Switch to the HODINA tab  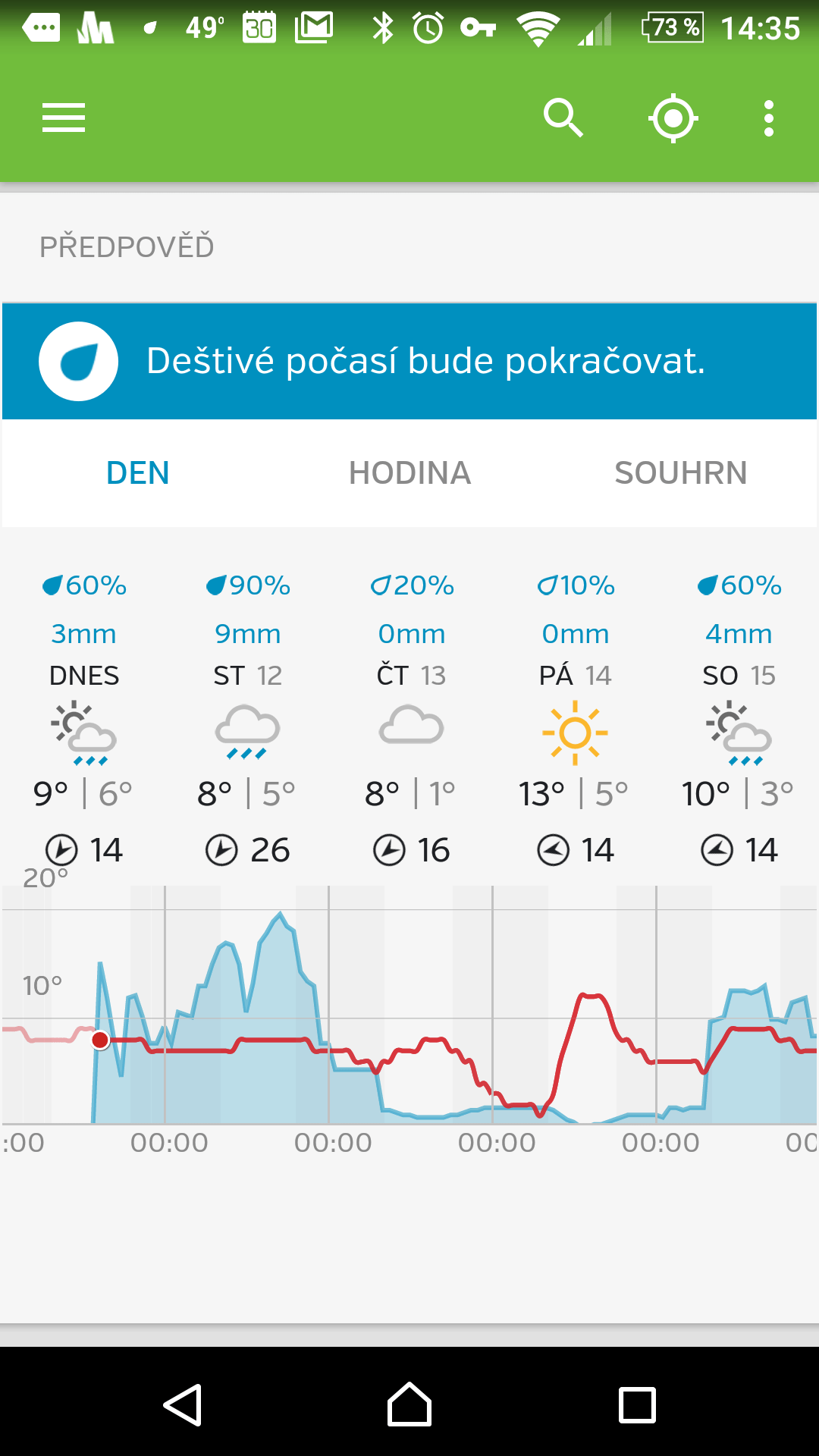coord(409,473)
